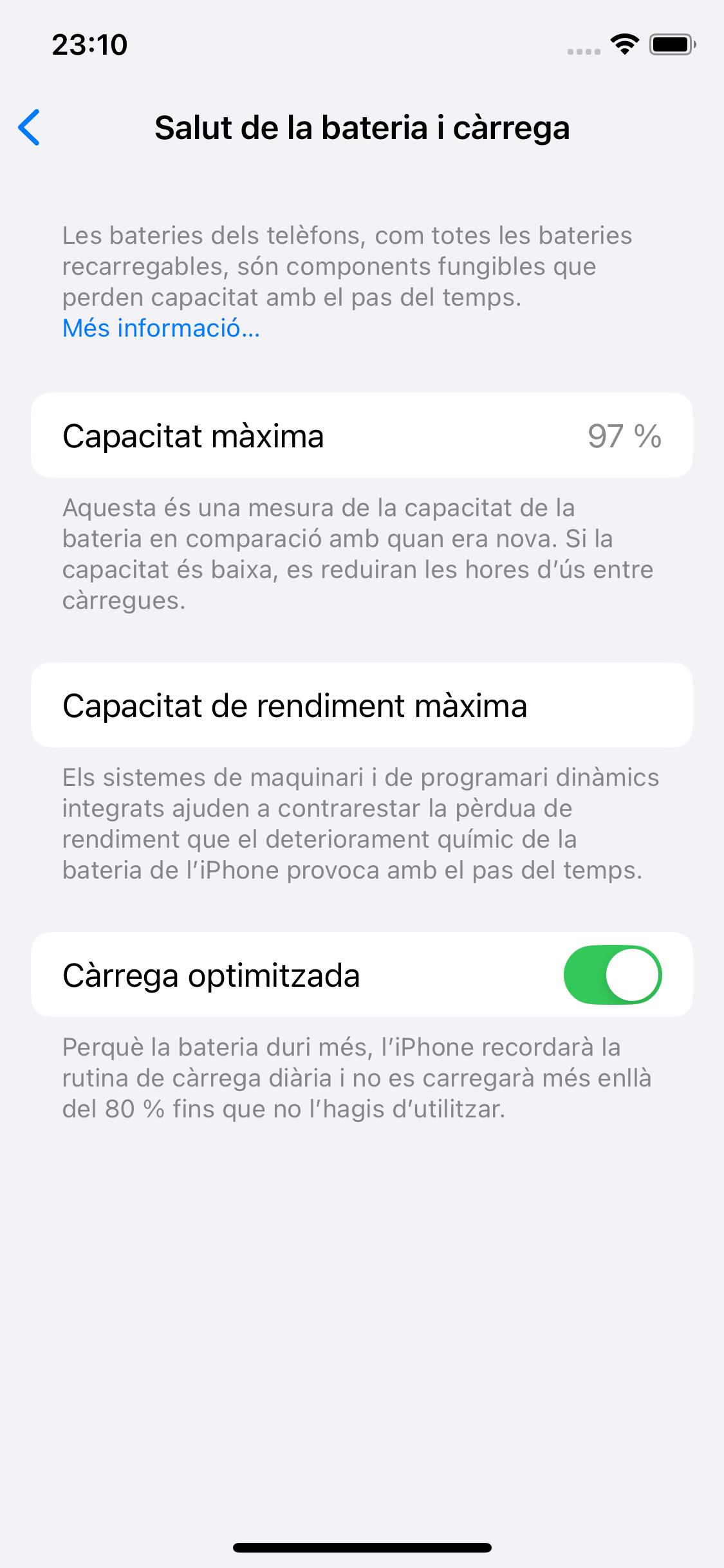Open the "Més informació…" link
The width and height of the screenshot is (724, 1568).
coord(161,328)
